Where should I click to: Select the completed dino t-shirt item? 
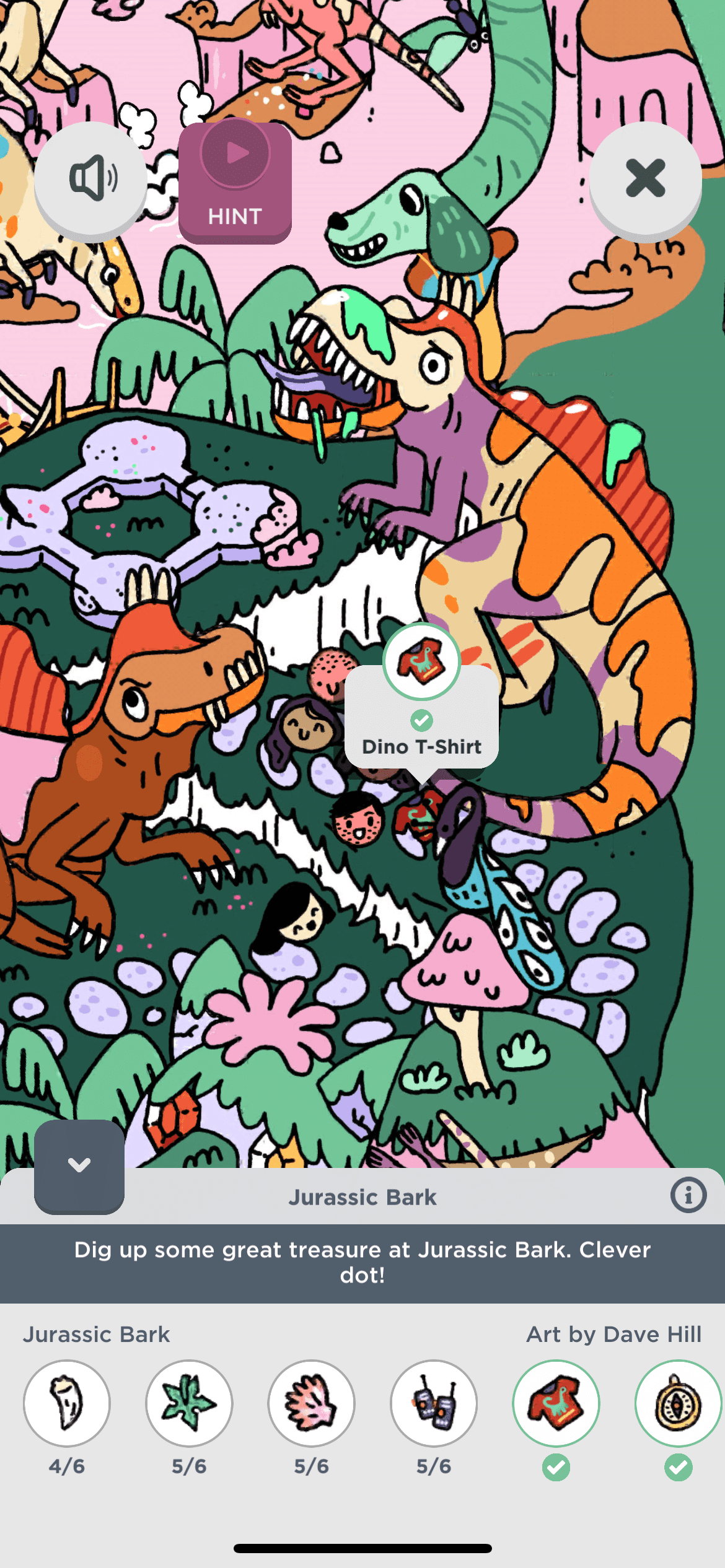(556, 1403)
